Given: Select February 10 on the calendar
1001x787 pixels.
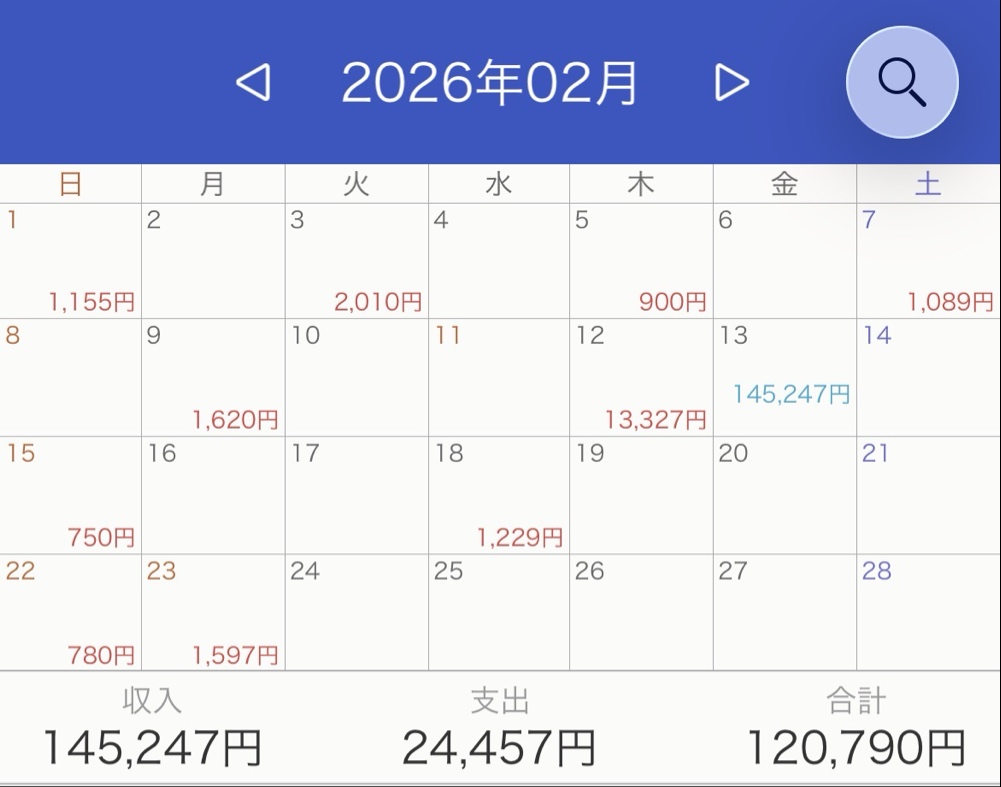Looking at the screenshot, I should tap(356, 378).
